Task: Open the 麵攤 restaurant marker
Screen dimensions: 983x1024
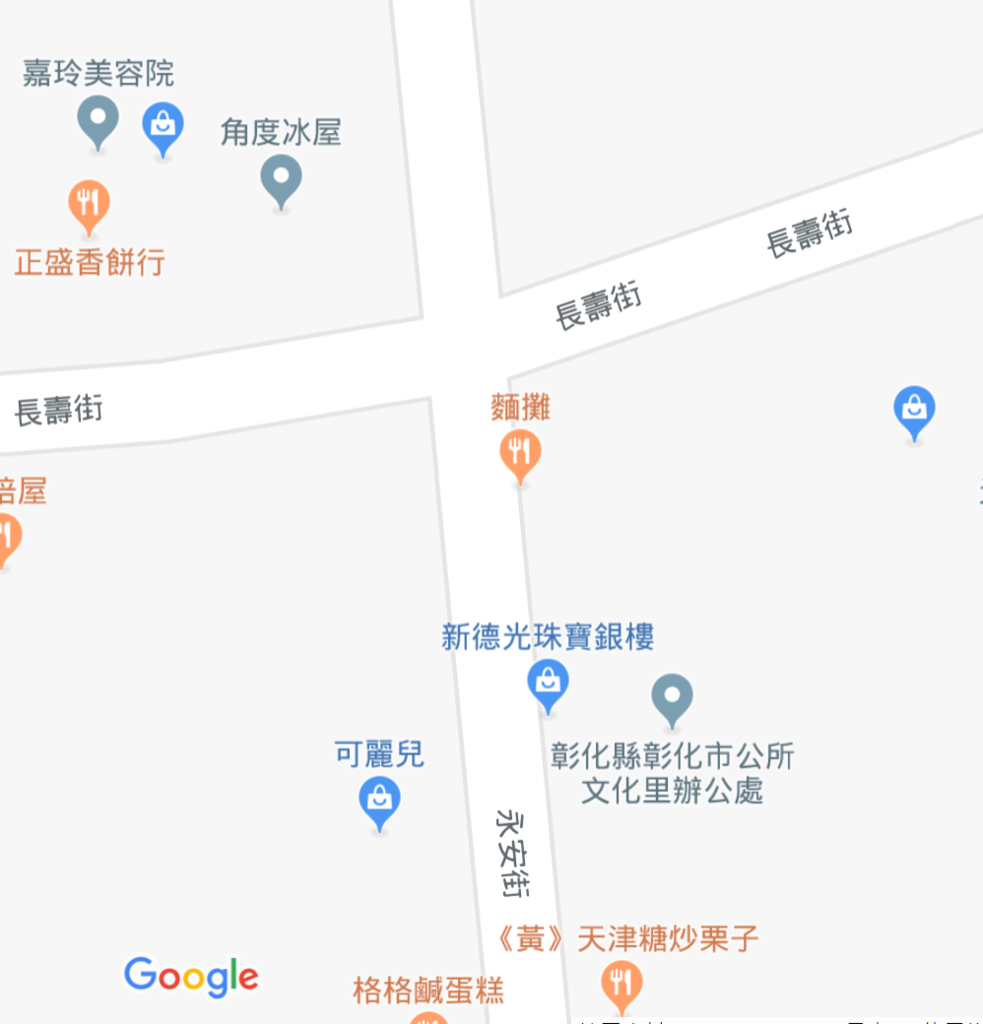Action: click(520, 453)
